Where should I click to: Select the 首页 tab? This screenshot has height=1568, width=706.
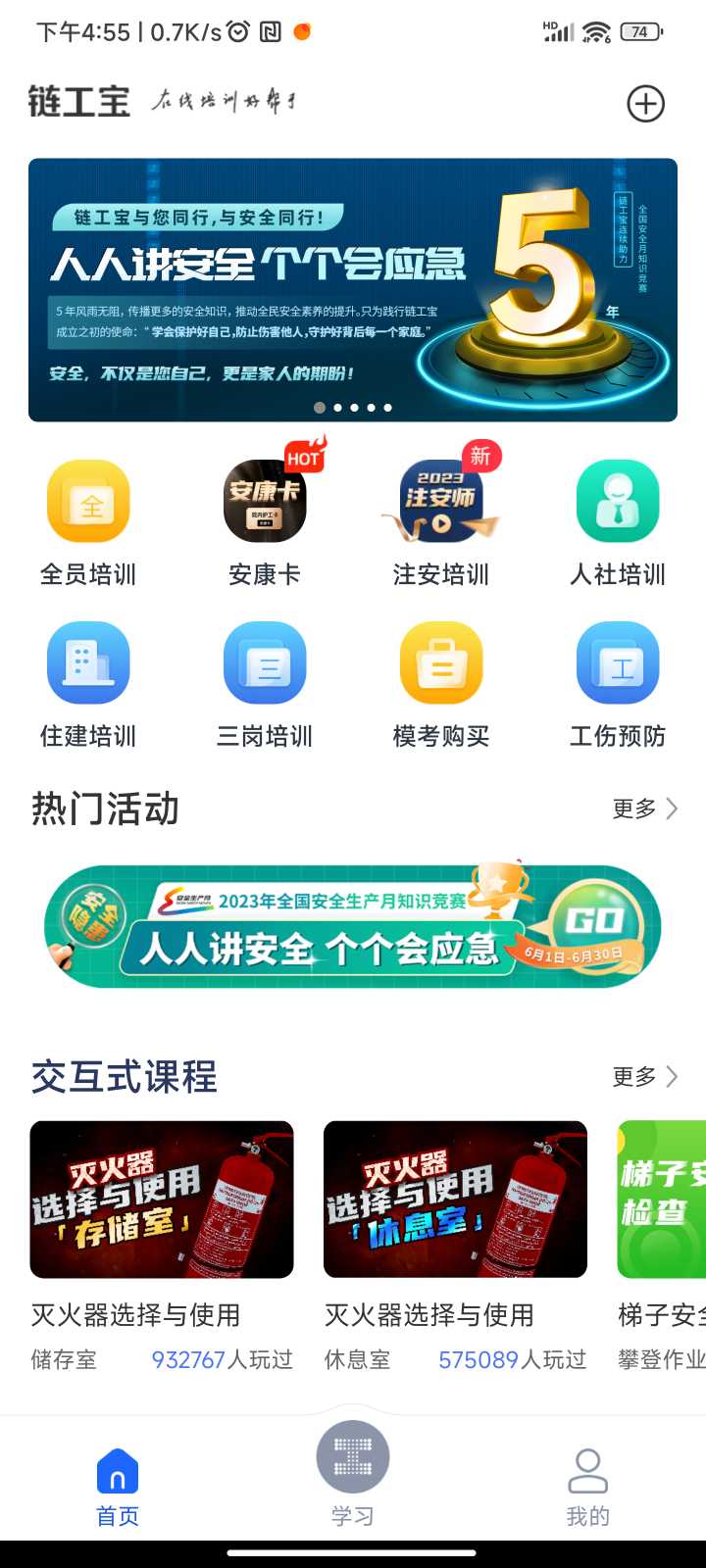pos(118,1487)
